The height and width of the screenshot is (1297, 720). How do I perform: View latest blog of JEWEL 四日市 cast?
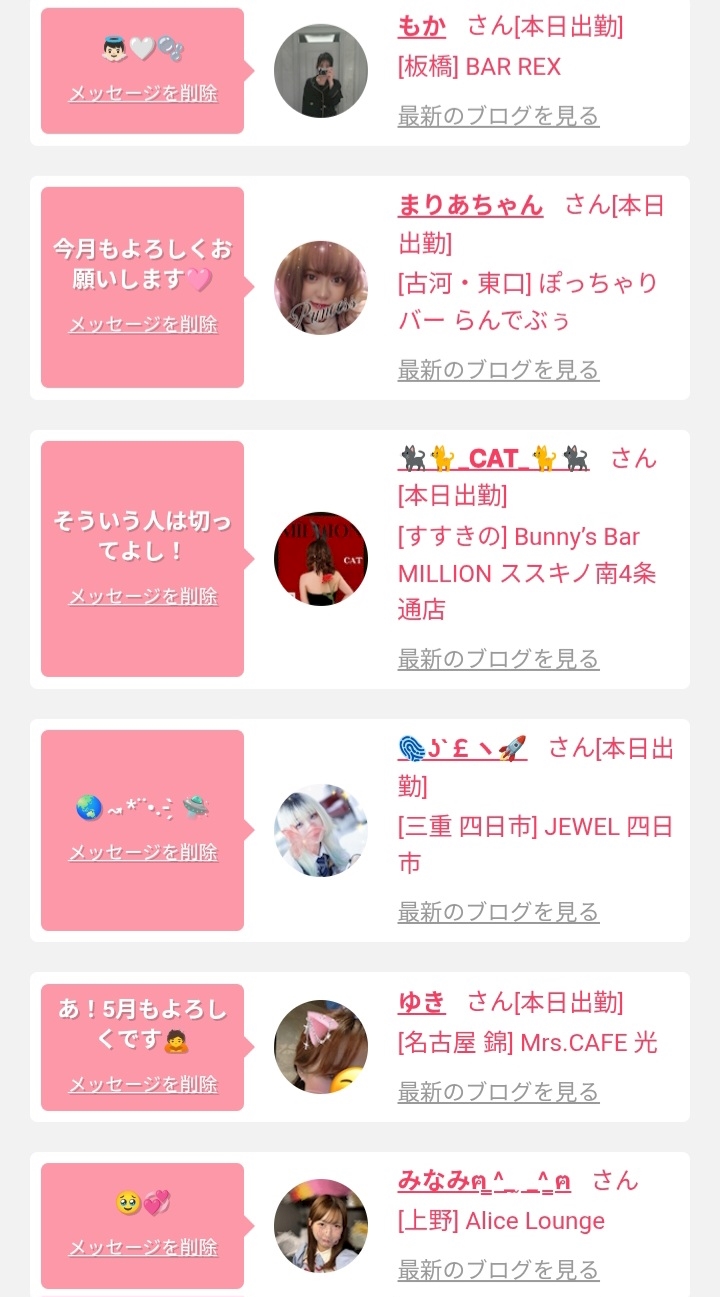click(498, 912)
